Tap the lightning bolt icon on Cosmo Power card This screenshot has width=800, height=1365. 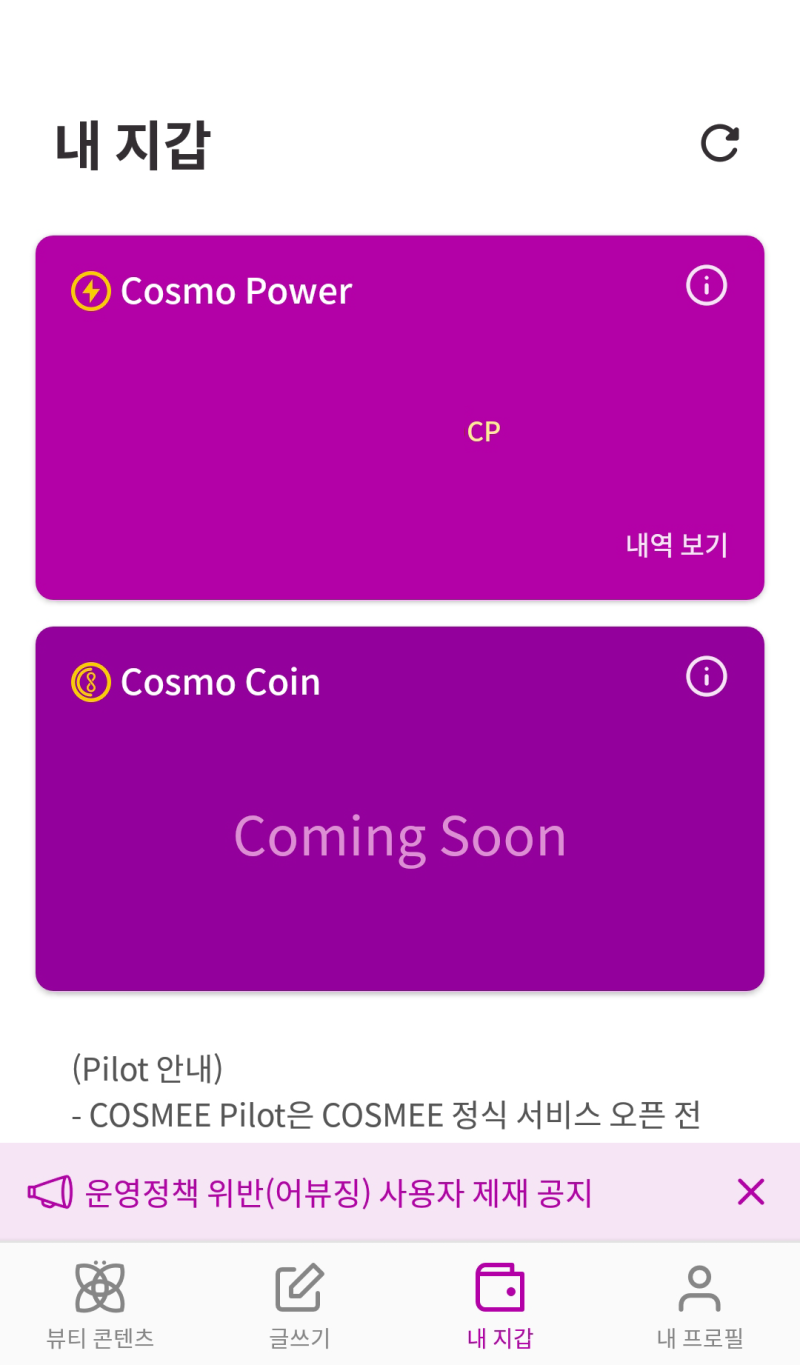click(89, 290)
